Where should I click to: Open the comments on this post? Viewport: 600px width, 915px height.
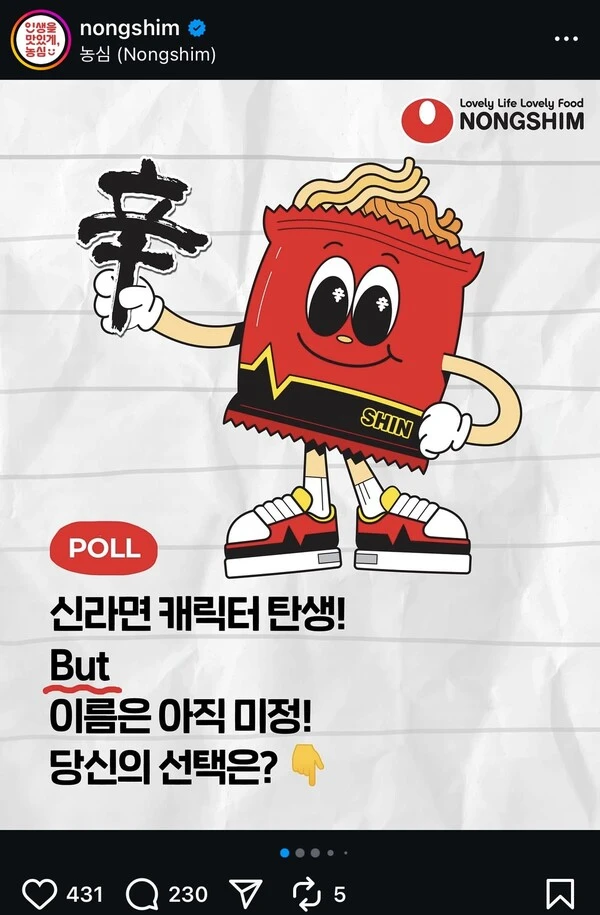[142, 893]
